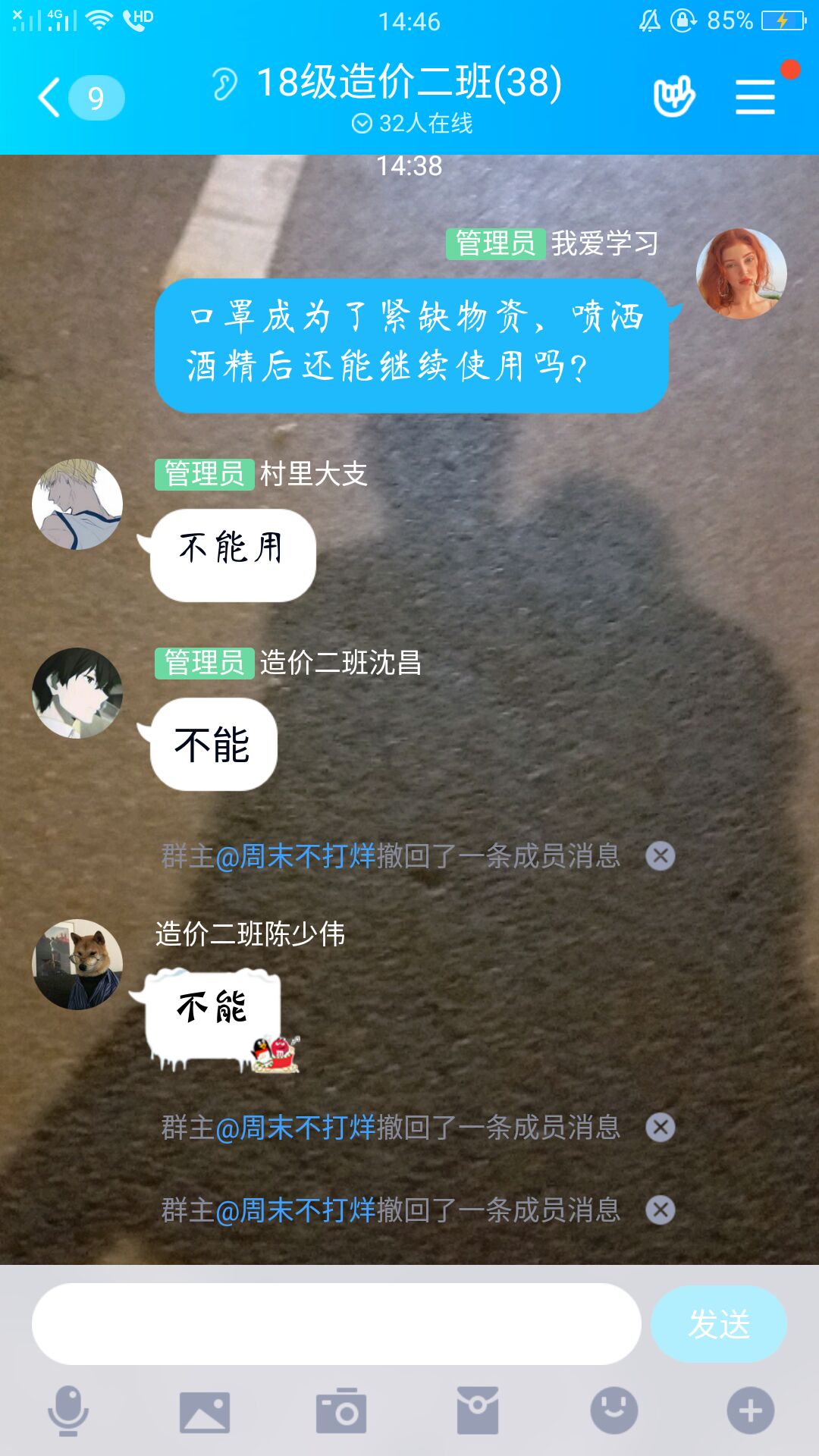819x1456 pixels.
Task: View 我爱学习's profile avatar
Action: pos(741,274)
